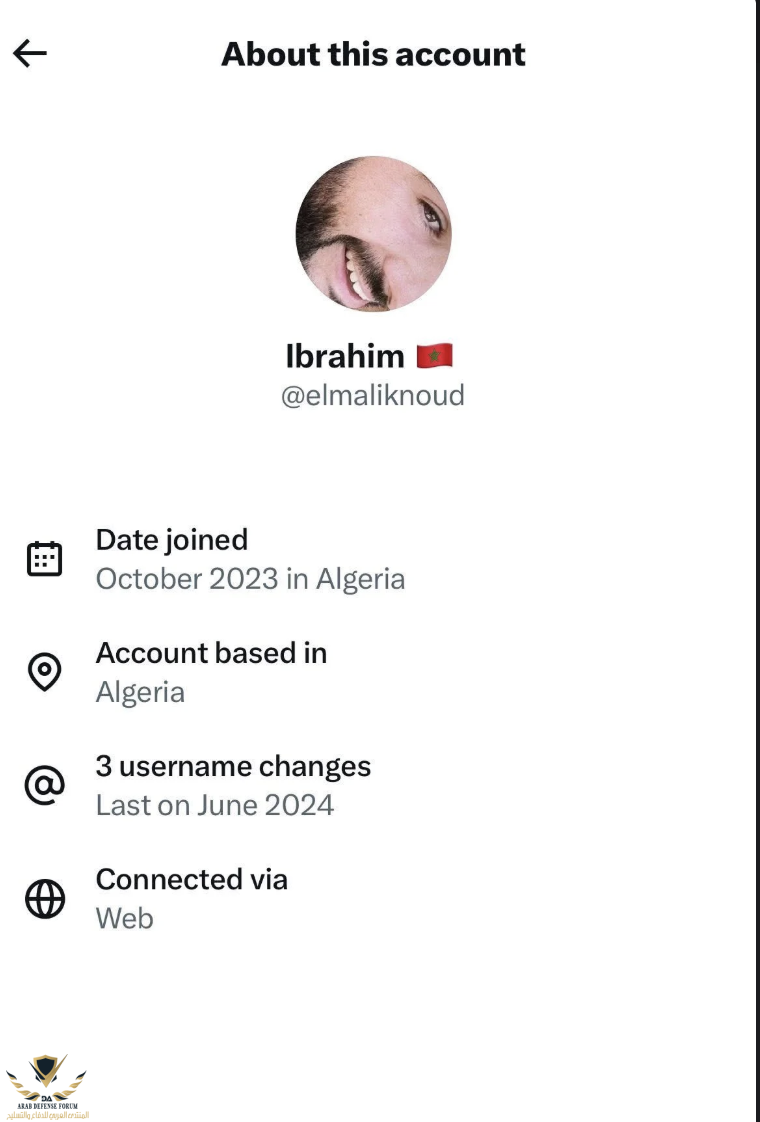The width and height of the screenshot is (760, 1122).
Task: Go back from About this account
Action: pos(30,54)
